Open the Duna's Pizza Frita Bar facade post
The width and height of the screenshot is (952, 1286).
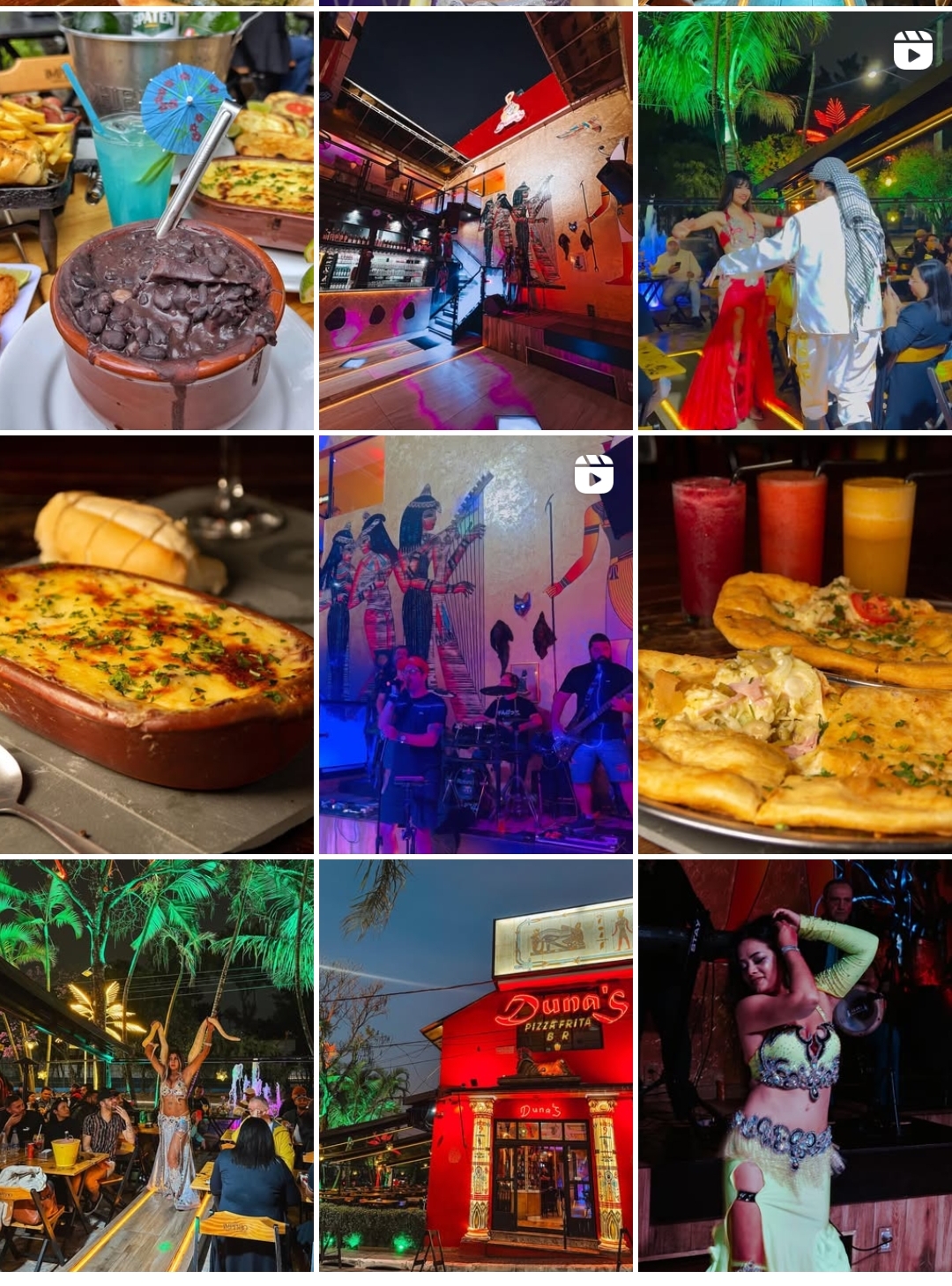click(475, 1065)
